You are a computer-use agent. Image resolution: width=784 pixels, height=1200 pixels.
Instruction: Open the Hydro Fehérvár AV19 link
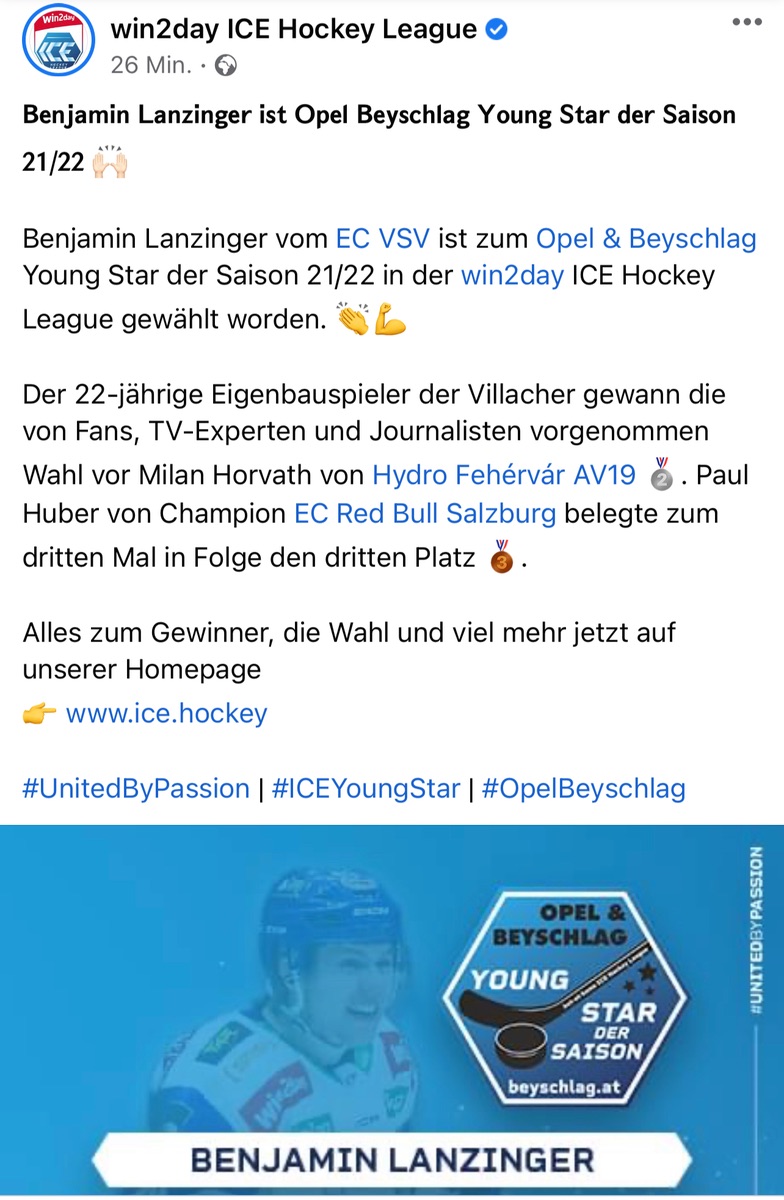503,474
